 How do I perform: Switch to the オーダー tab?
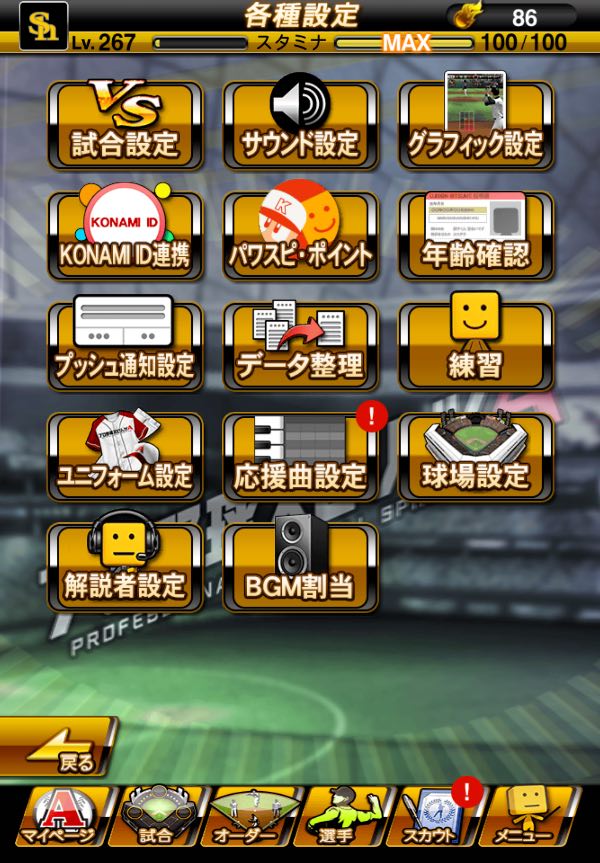click(x=250, y=820)
